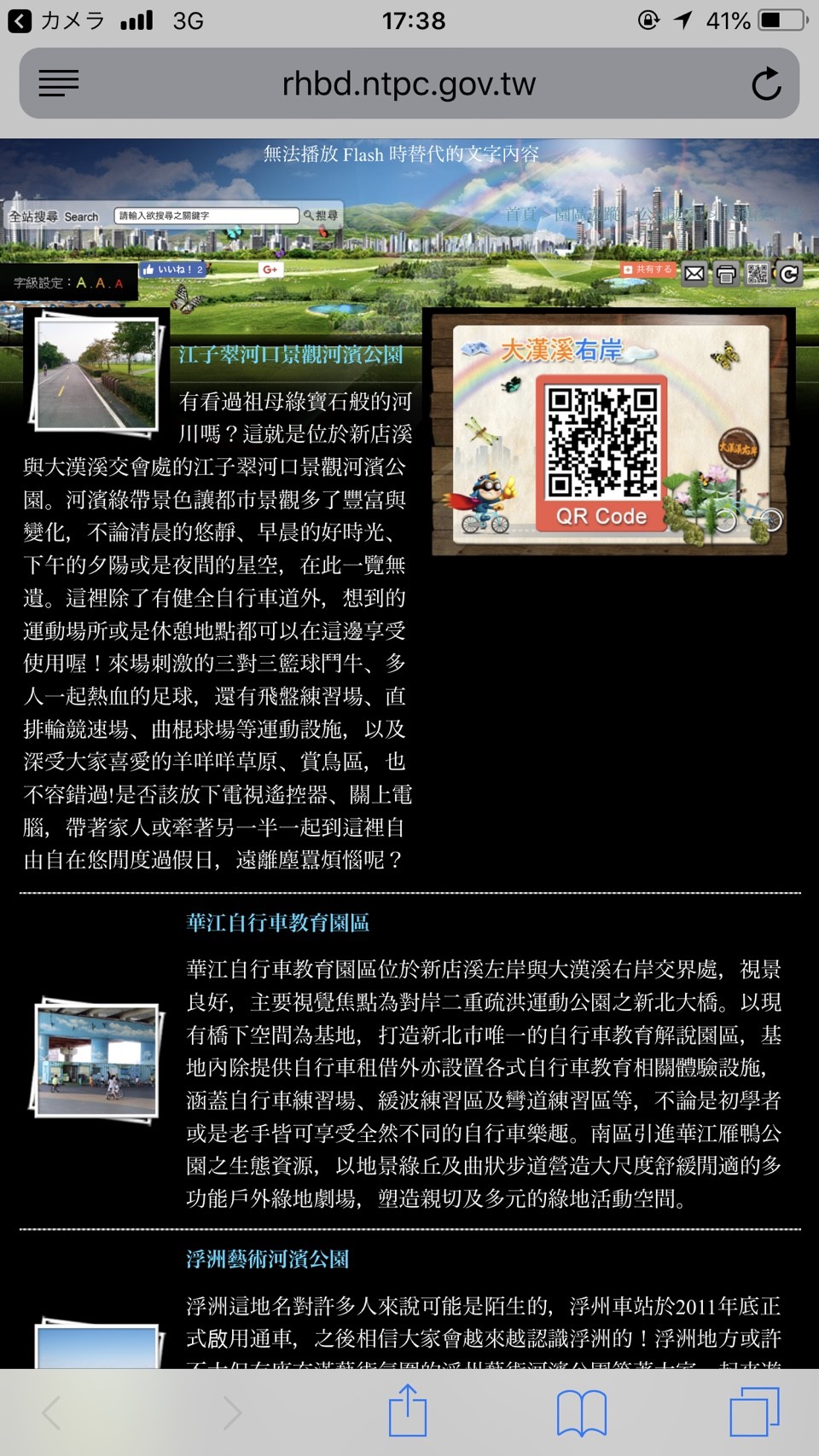Tap the orange 共有する share button
The height and width of the screenshot is (1456, 819).
pos(648,270)
